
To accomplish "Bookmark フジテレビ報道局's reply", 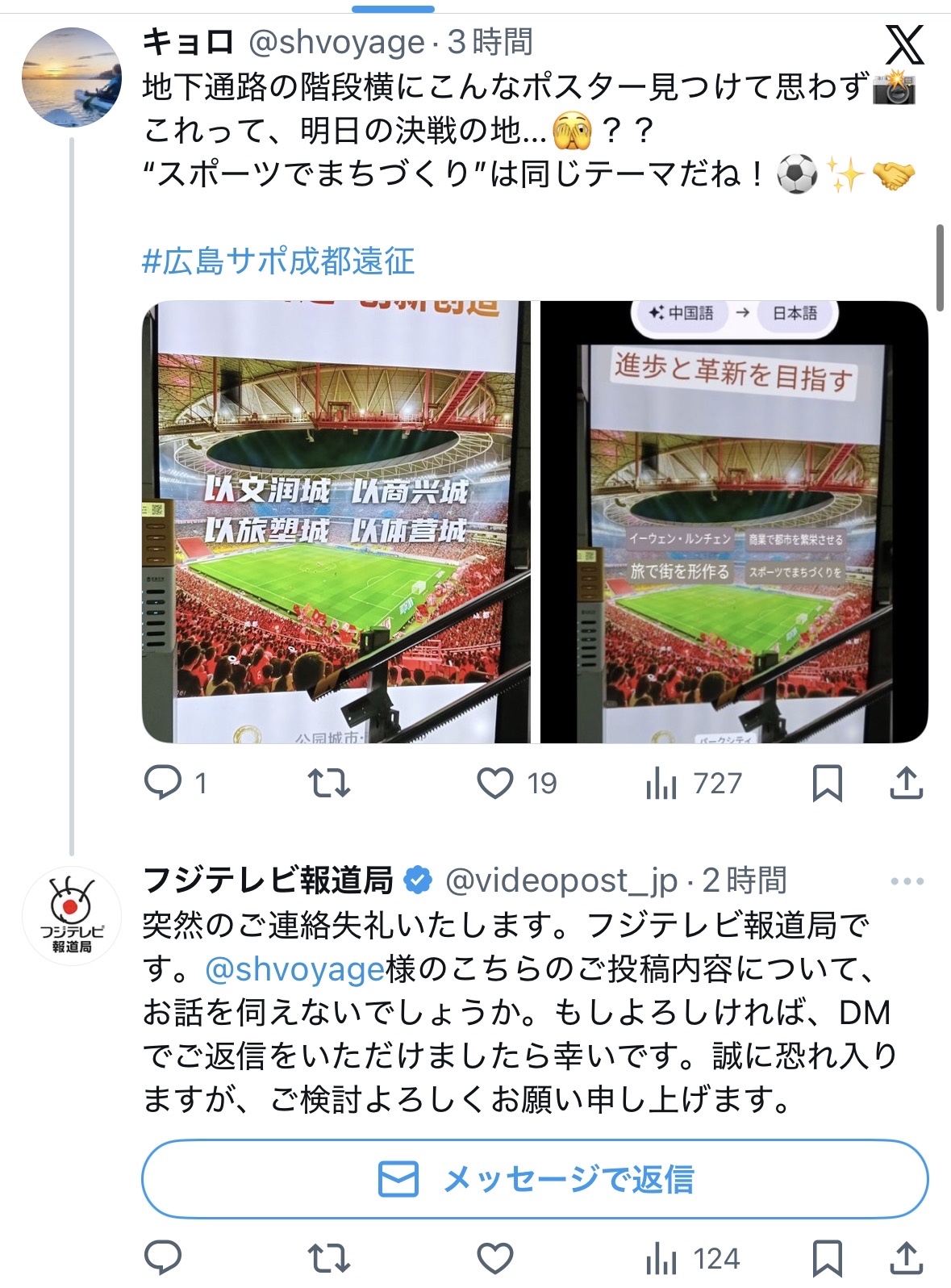I will pyautogui.click(x=828, y=1257).
